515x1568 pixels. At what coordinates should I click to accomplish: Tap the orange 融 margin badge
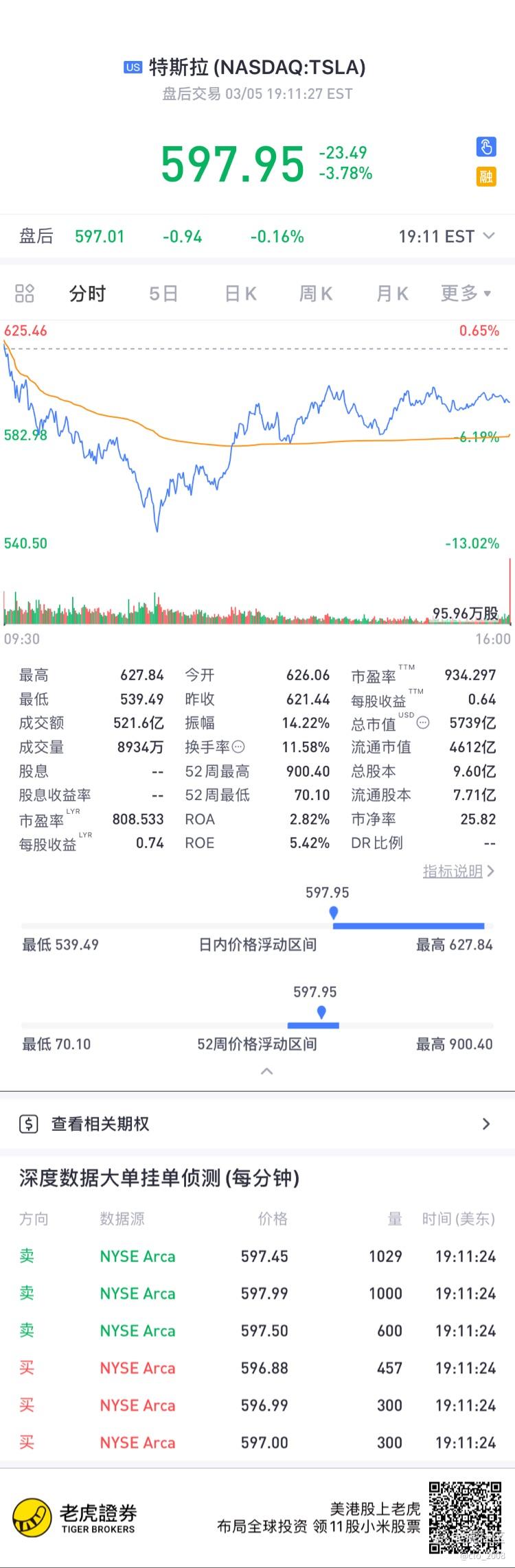coord(486,176)
